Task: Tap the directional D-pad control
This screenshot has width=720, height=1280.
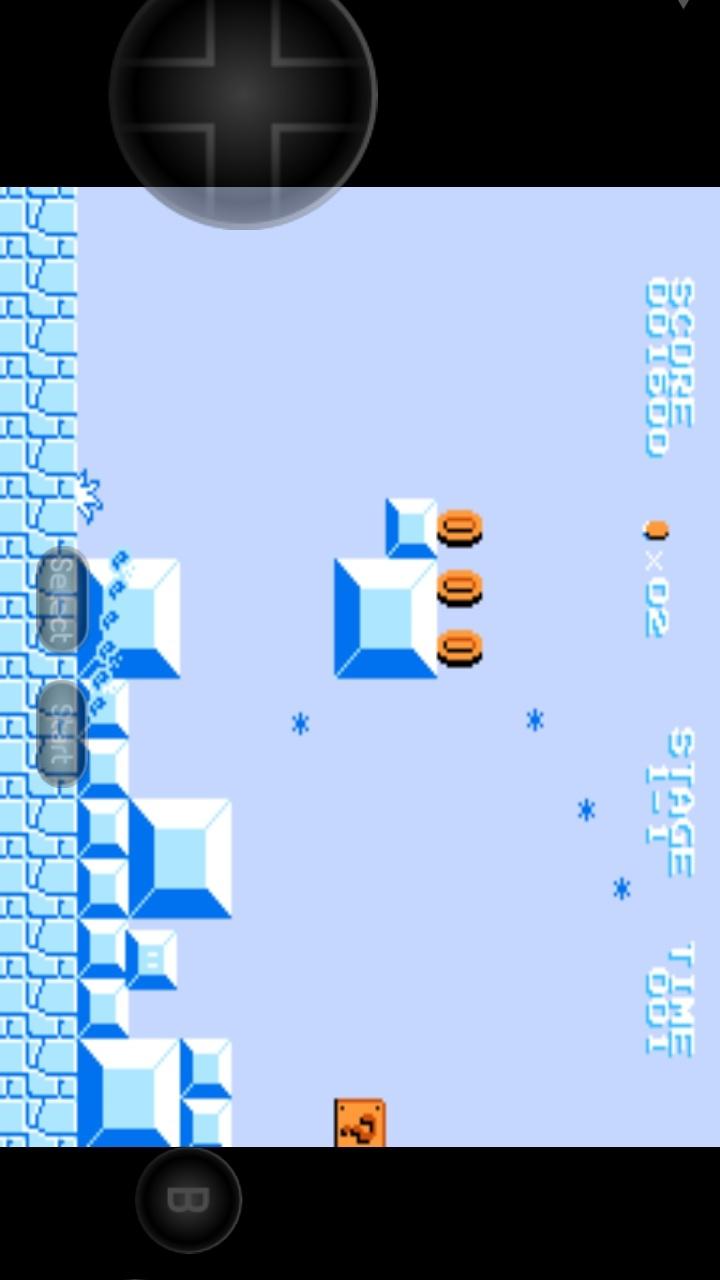Action: tap(243, 95)
